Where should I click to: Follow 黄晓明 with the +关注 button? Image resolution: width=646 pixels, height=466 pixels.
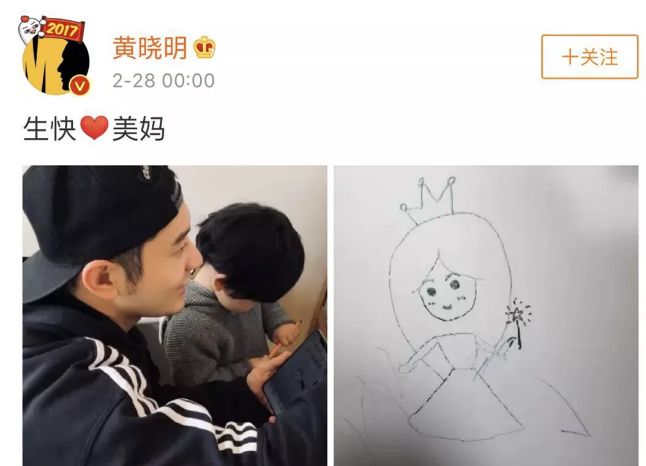(x=588, y=57)
